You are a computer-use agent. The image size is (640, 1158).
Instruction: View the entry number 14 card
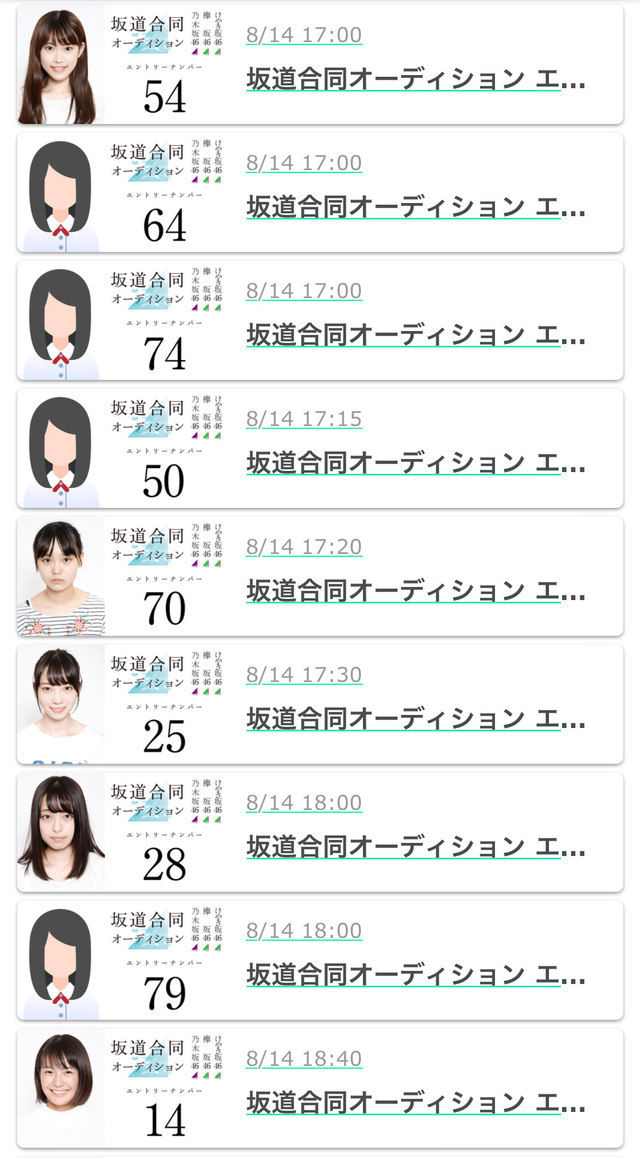(x=320, y=1087)
